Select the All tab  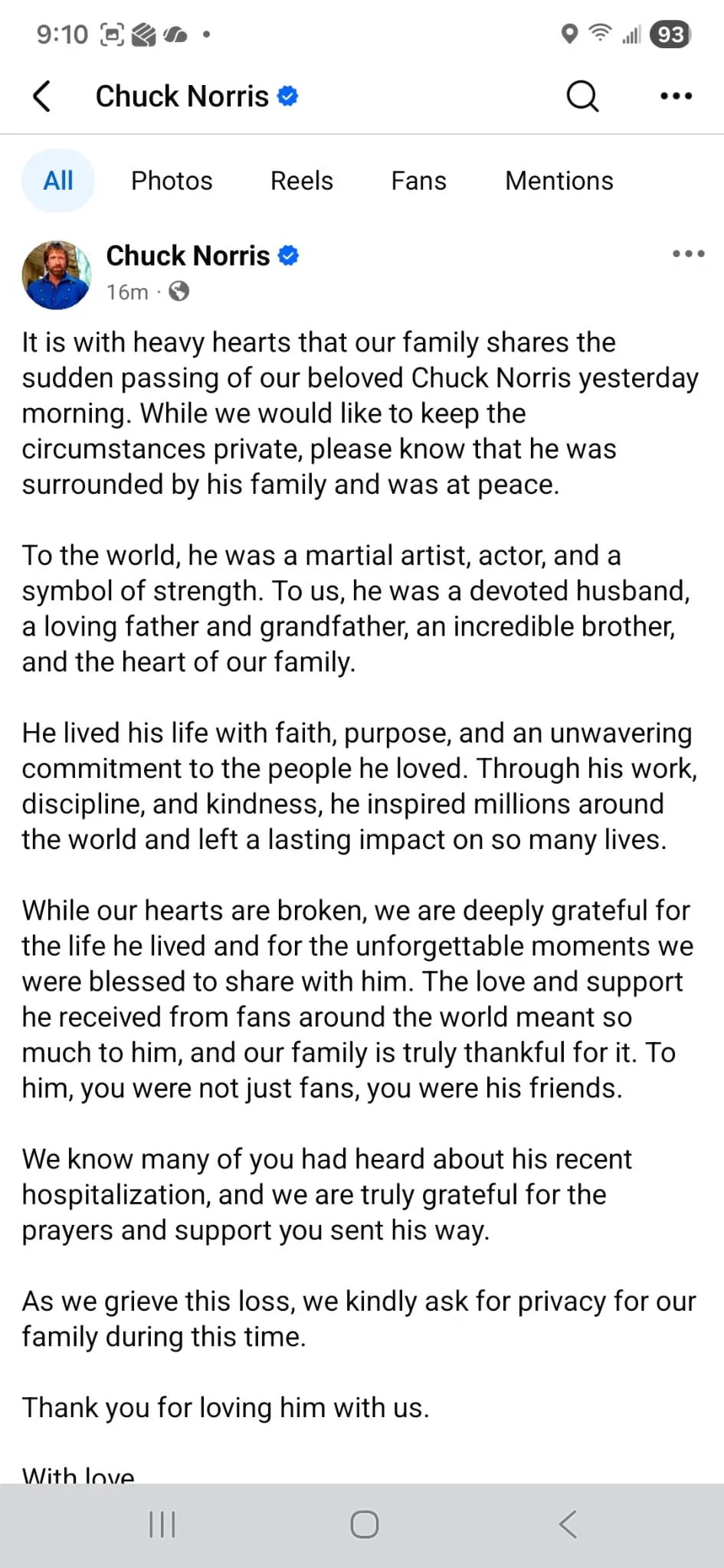tap(58, 181)
